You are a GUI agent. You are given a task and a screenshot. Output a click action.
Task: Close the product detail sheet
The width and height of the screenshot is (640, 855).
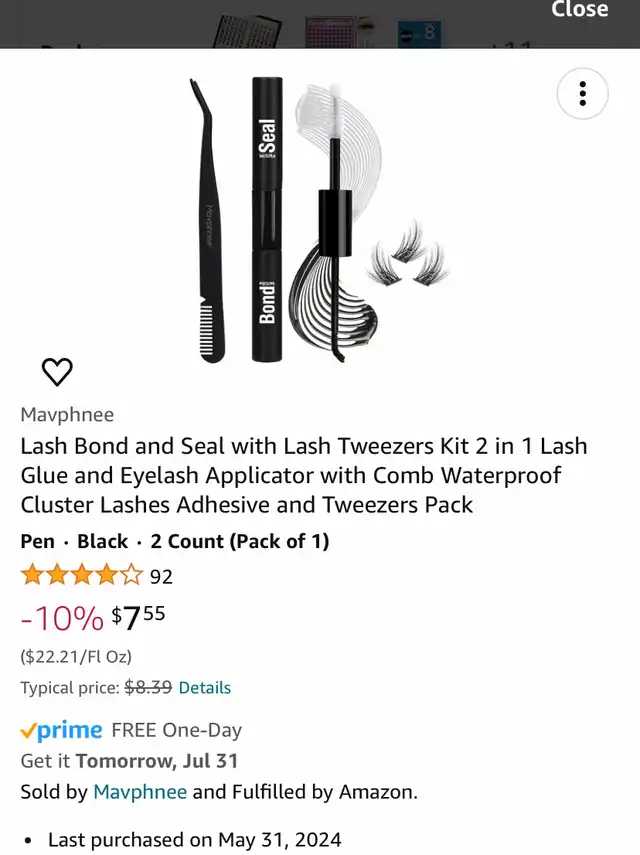580,10
